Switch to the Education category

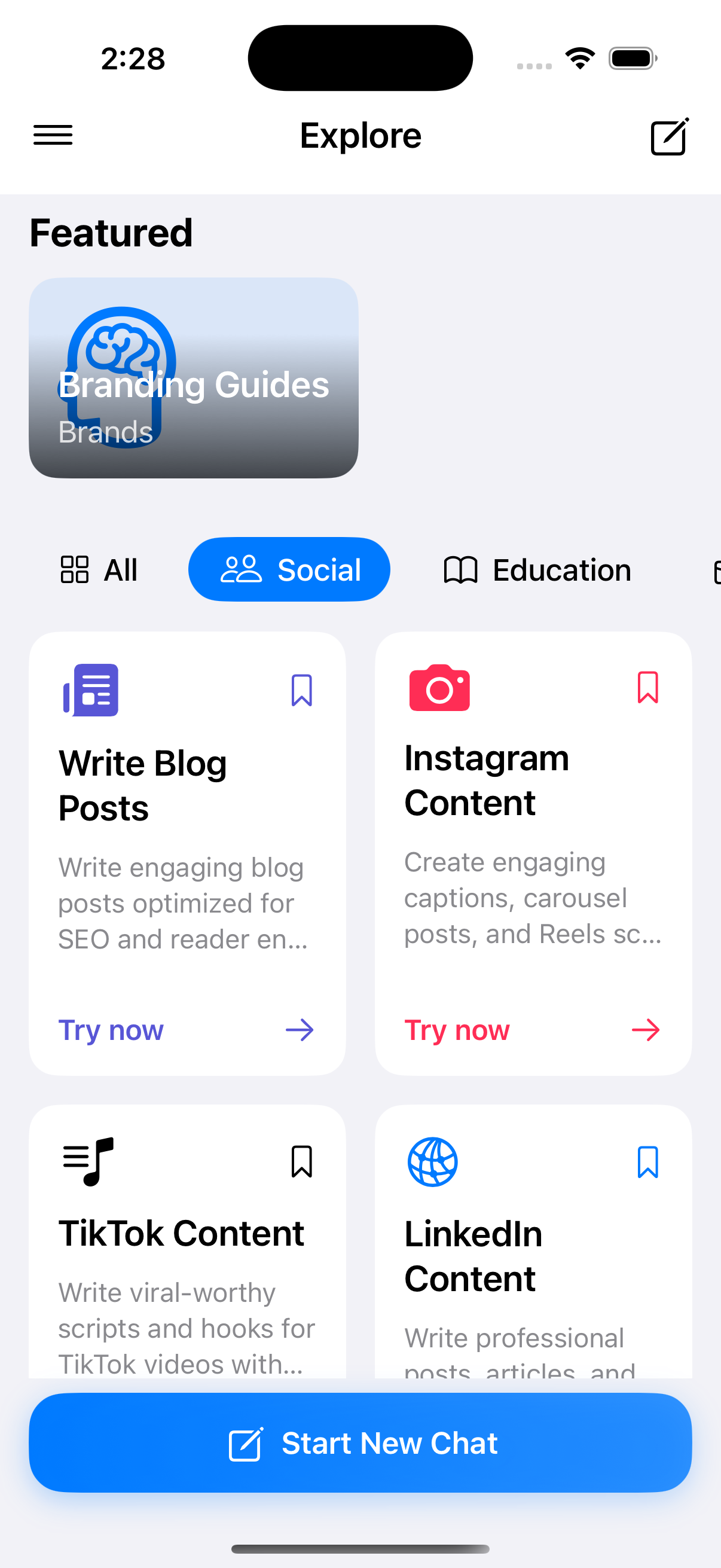click(538, 570)
